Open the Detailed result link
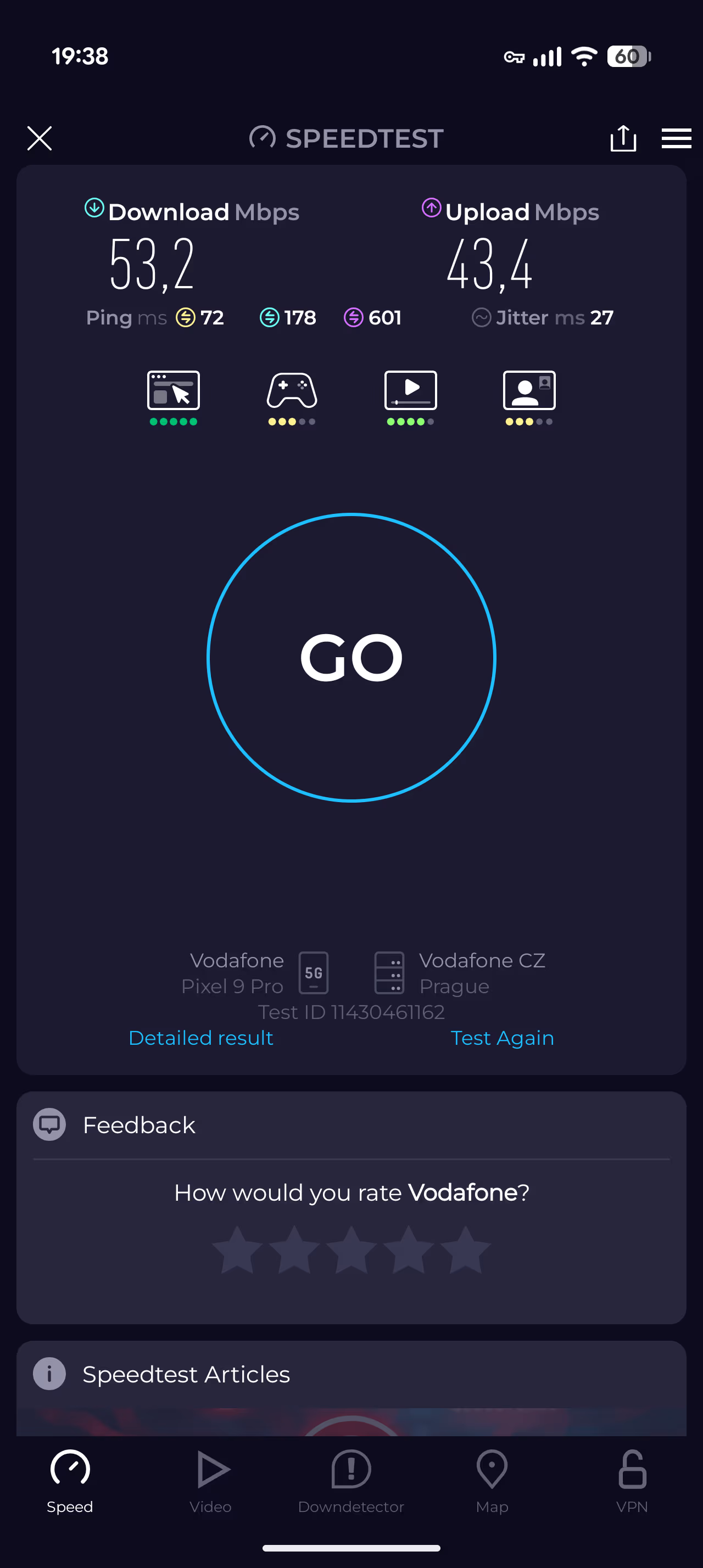This screenshot has width=703, height=1568. [x=201, y=1038]
